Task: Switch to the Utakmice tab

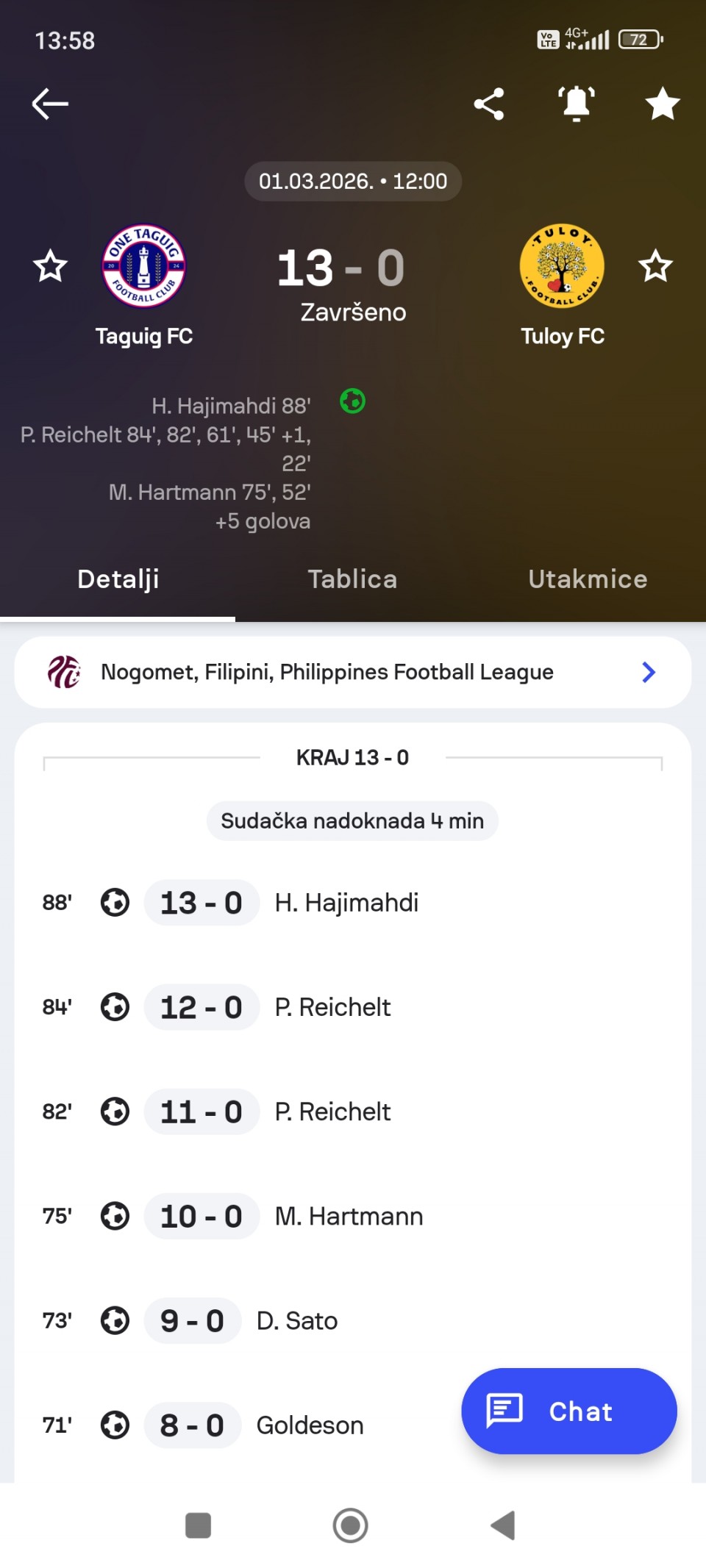Action: 588,579
